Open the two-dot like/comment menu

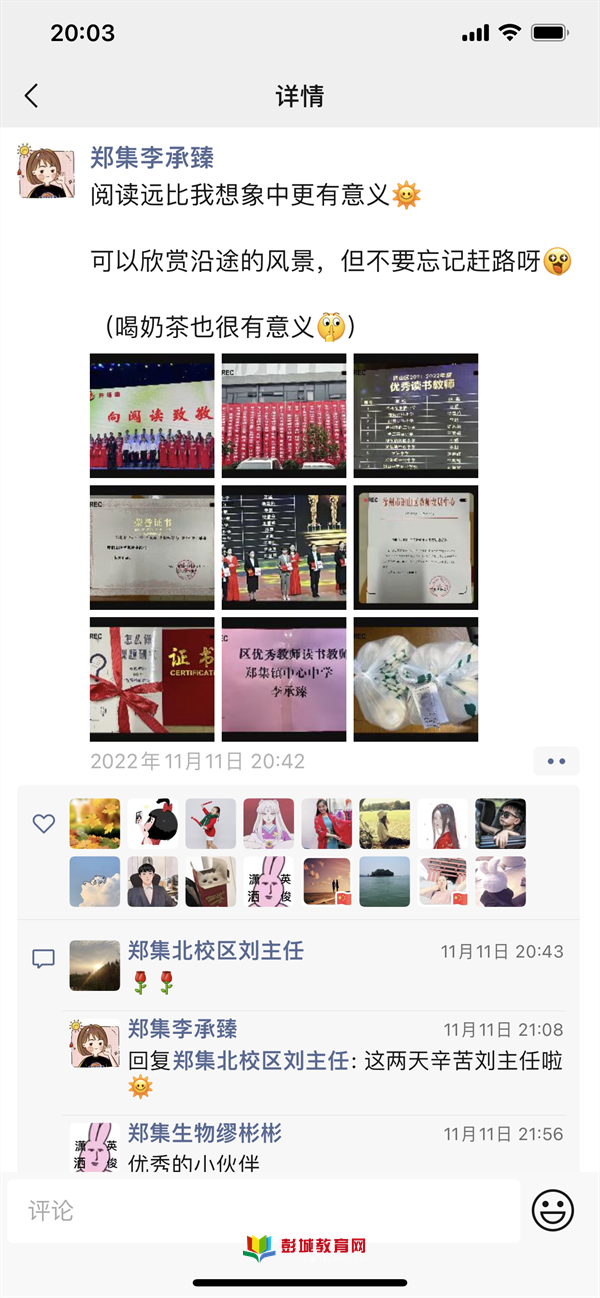tap(556, 761)
